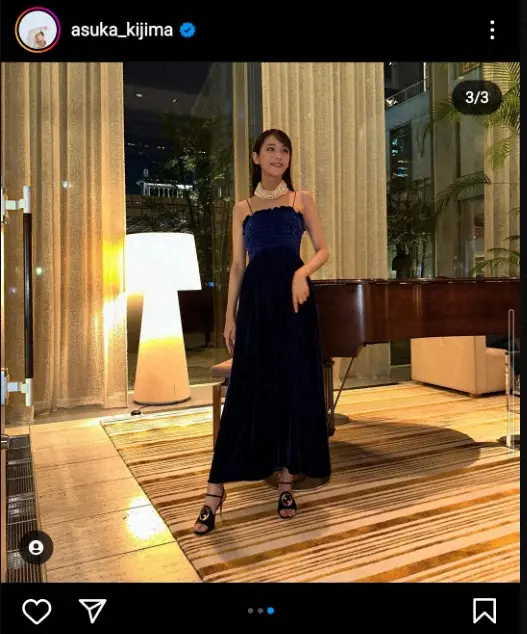
Task: Show tagged people in the photo
Action: 36,547
